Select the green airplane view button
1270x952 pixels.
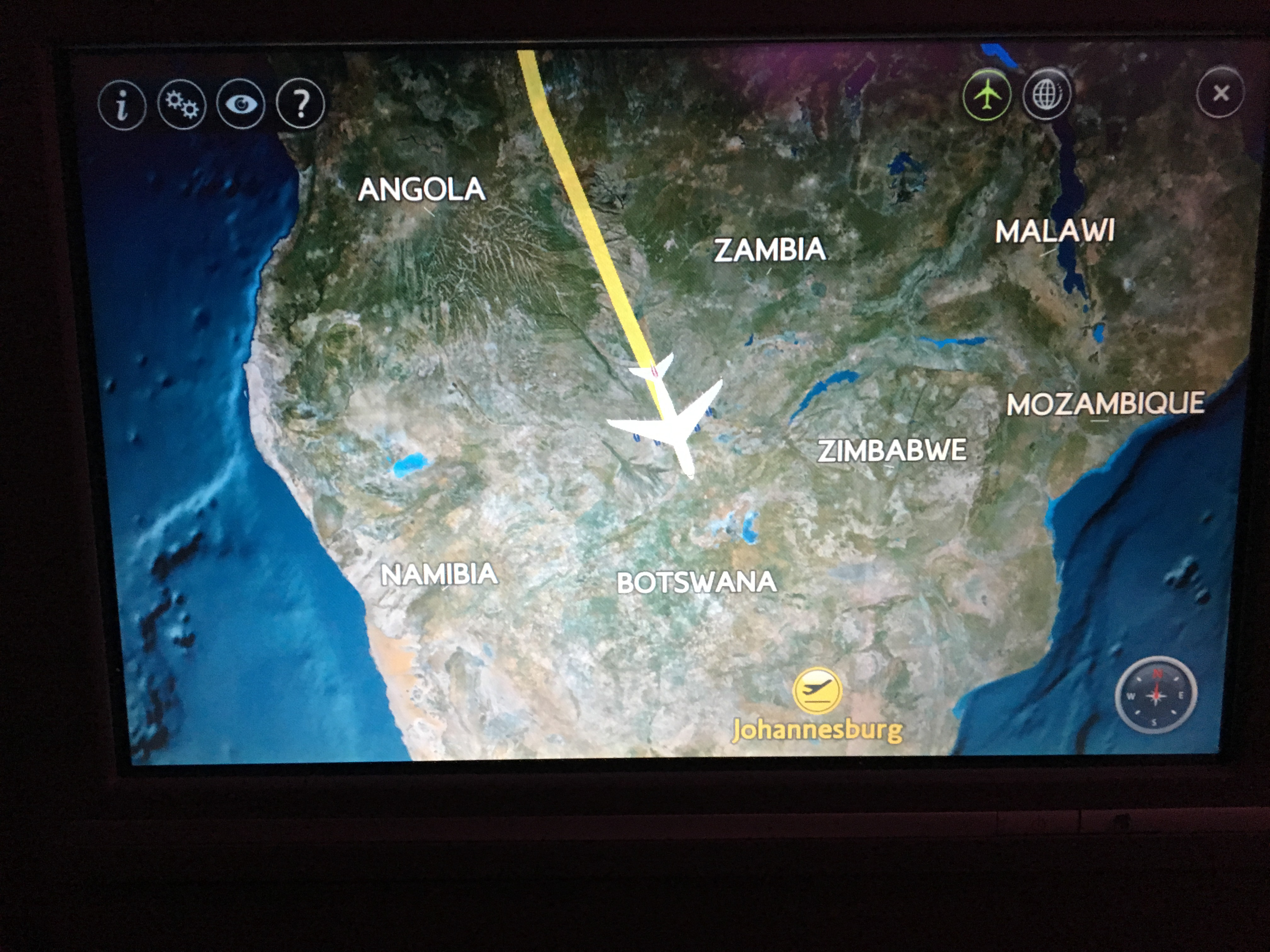[987, 95]
